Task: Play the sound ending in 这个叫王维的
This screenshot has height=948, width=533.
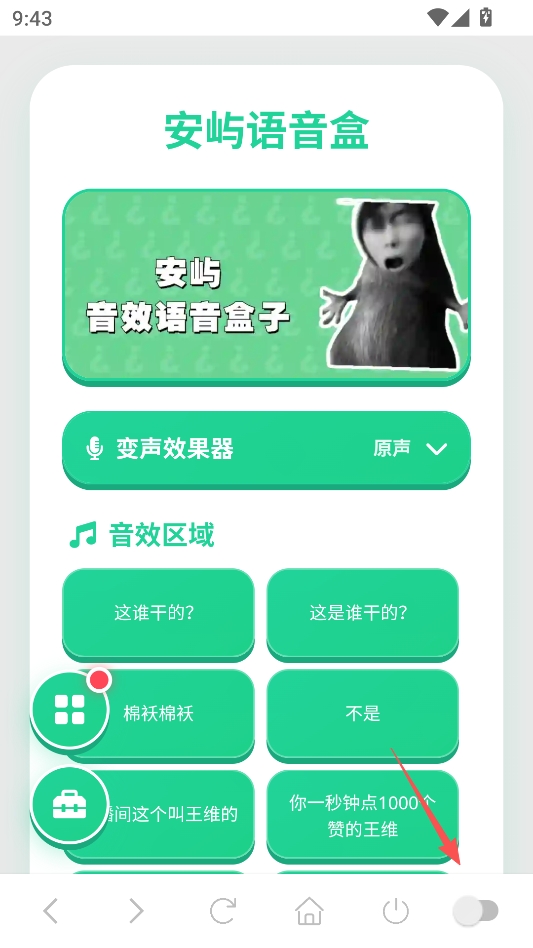Action: click(x=158, y=815)
